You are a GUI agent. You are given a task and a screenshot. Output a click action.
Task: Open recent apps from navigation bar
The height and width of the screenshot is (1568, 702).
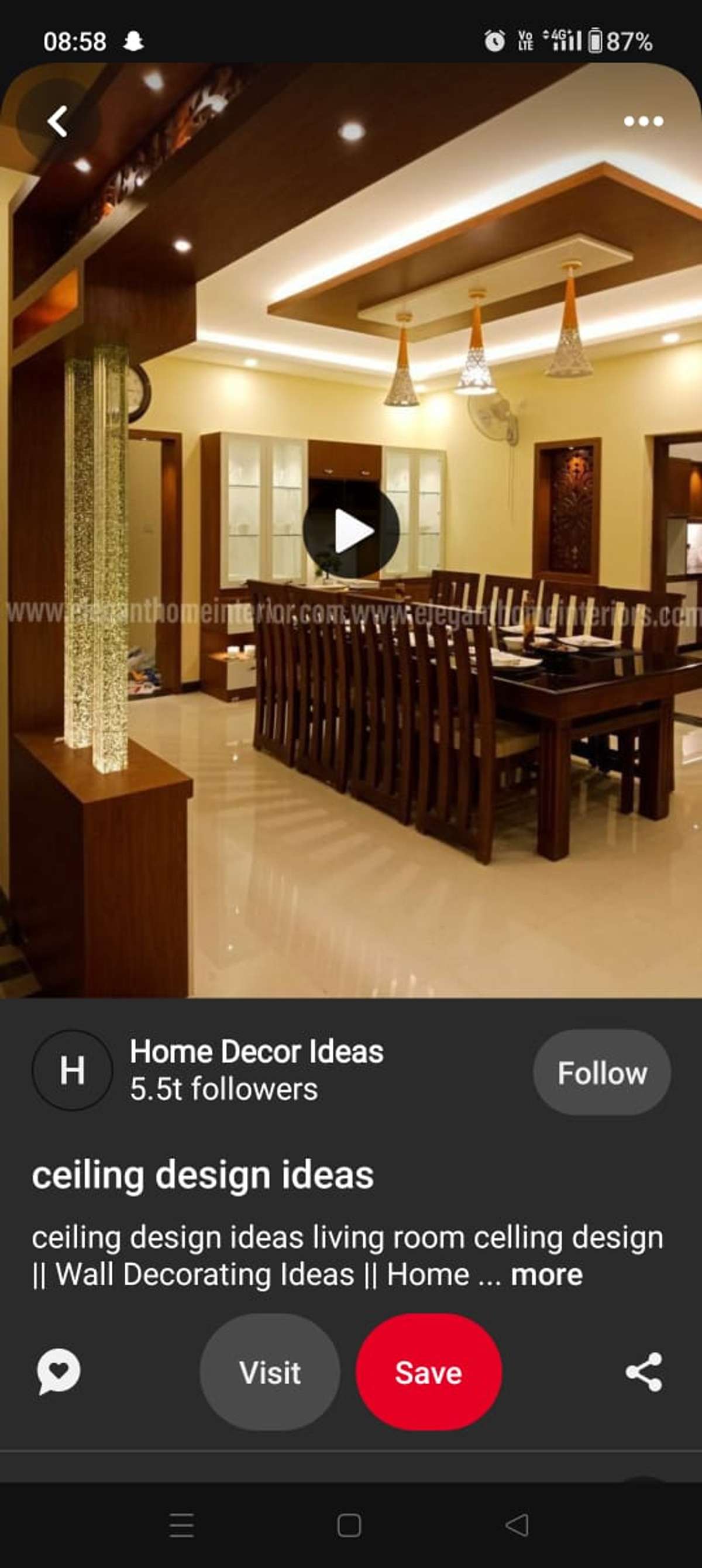pos(181,1525)
